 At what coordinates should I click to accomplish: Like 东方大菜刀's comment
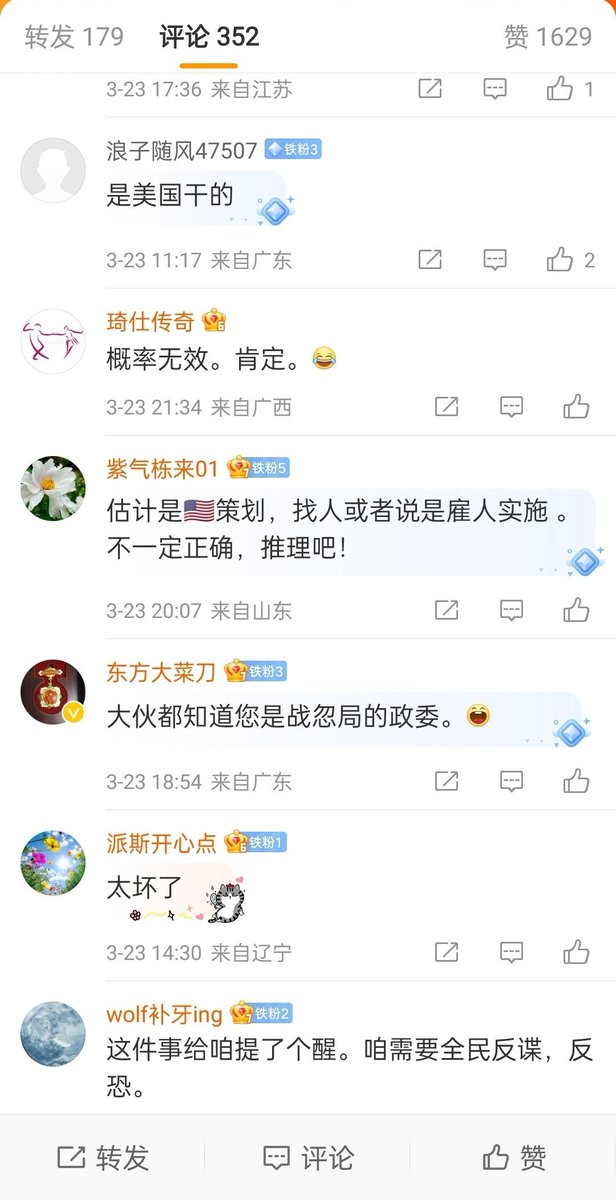point(576,781)
